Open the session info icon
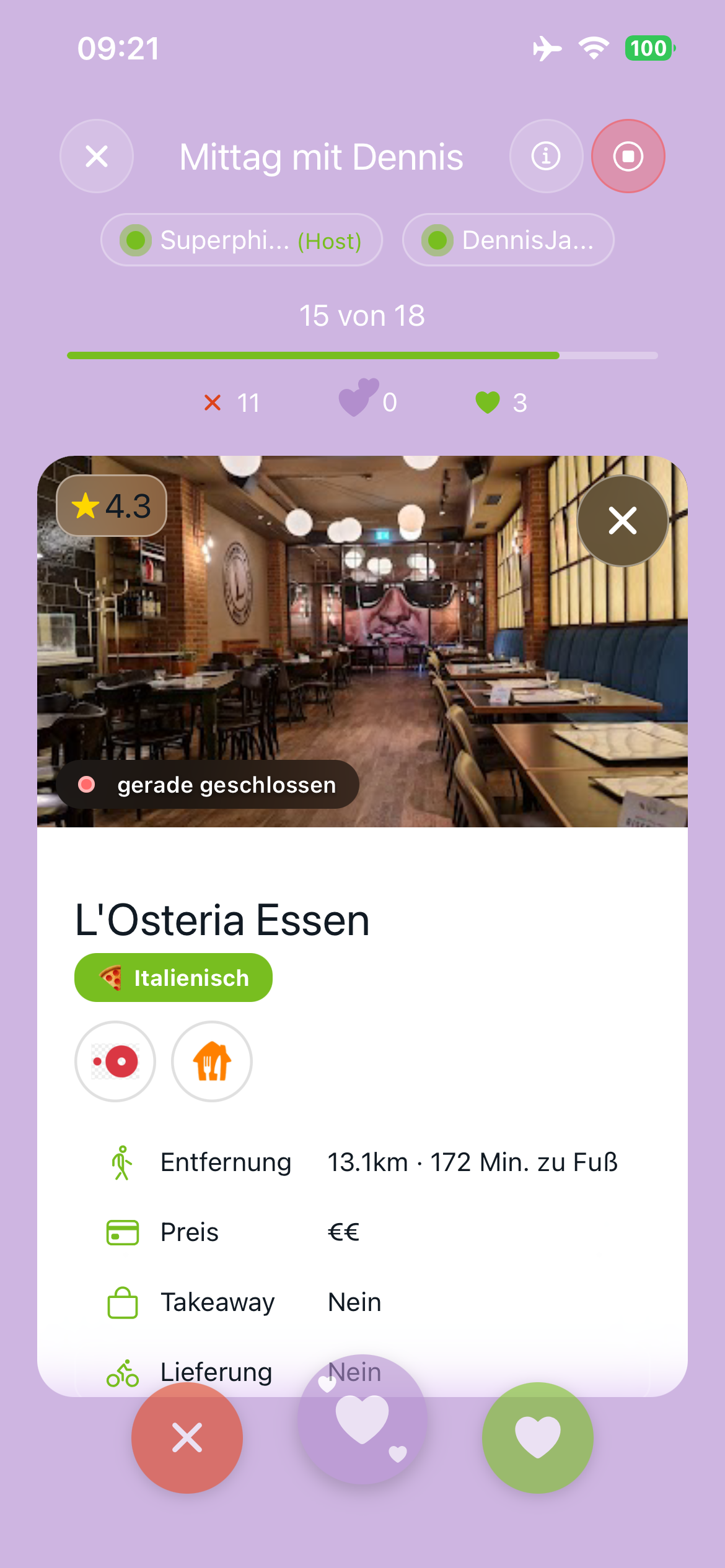Image resolution: width=725 pixels, height=1568 pixels. tap(546, 156)
